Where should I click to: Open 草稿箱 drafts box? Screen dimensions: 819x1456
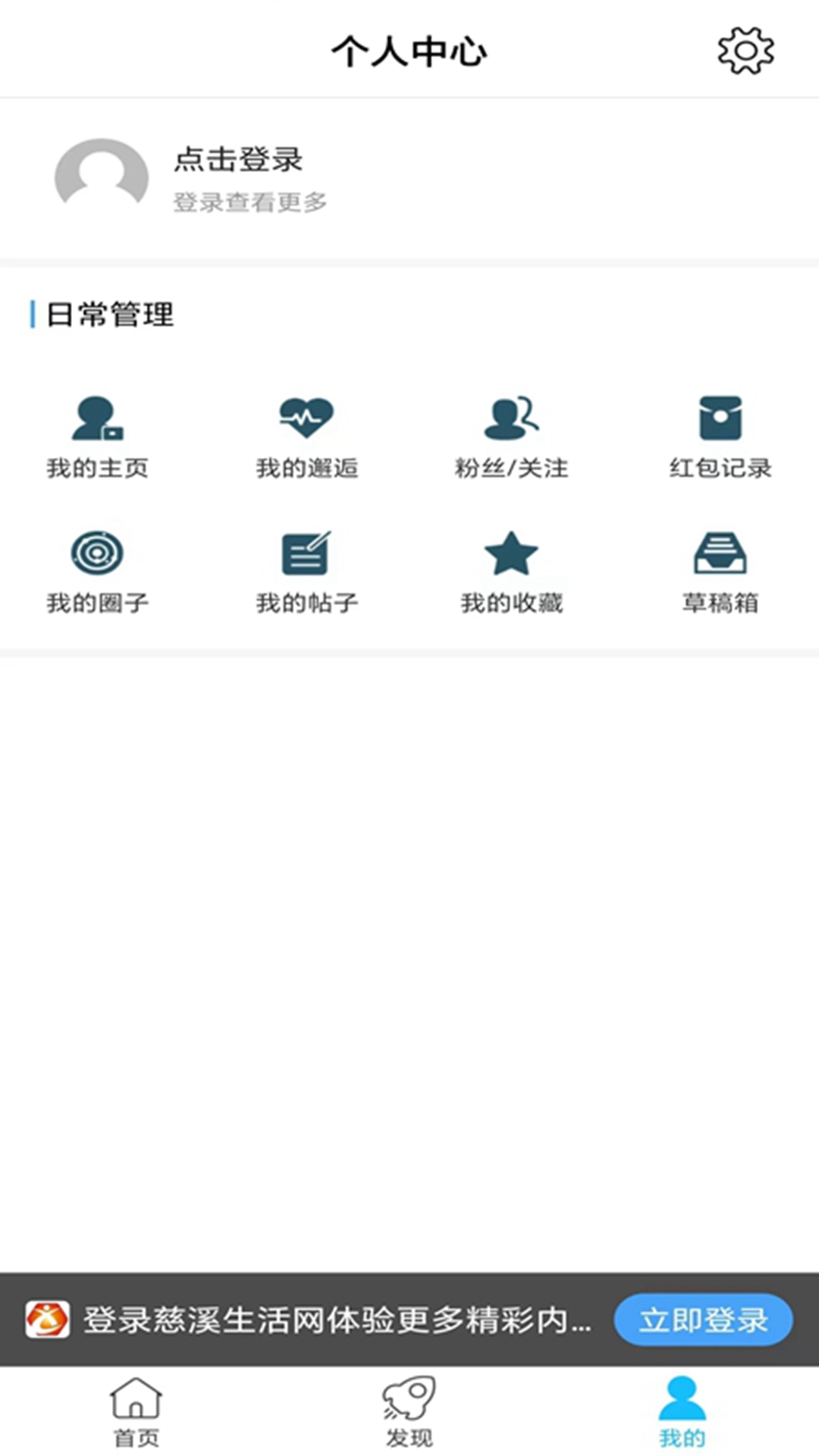coord(720,554)
